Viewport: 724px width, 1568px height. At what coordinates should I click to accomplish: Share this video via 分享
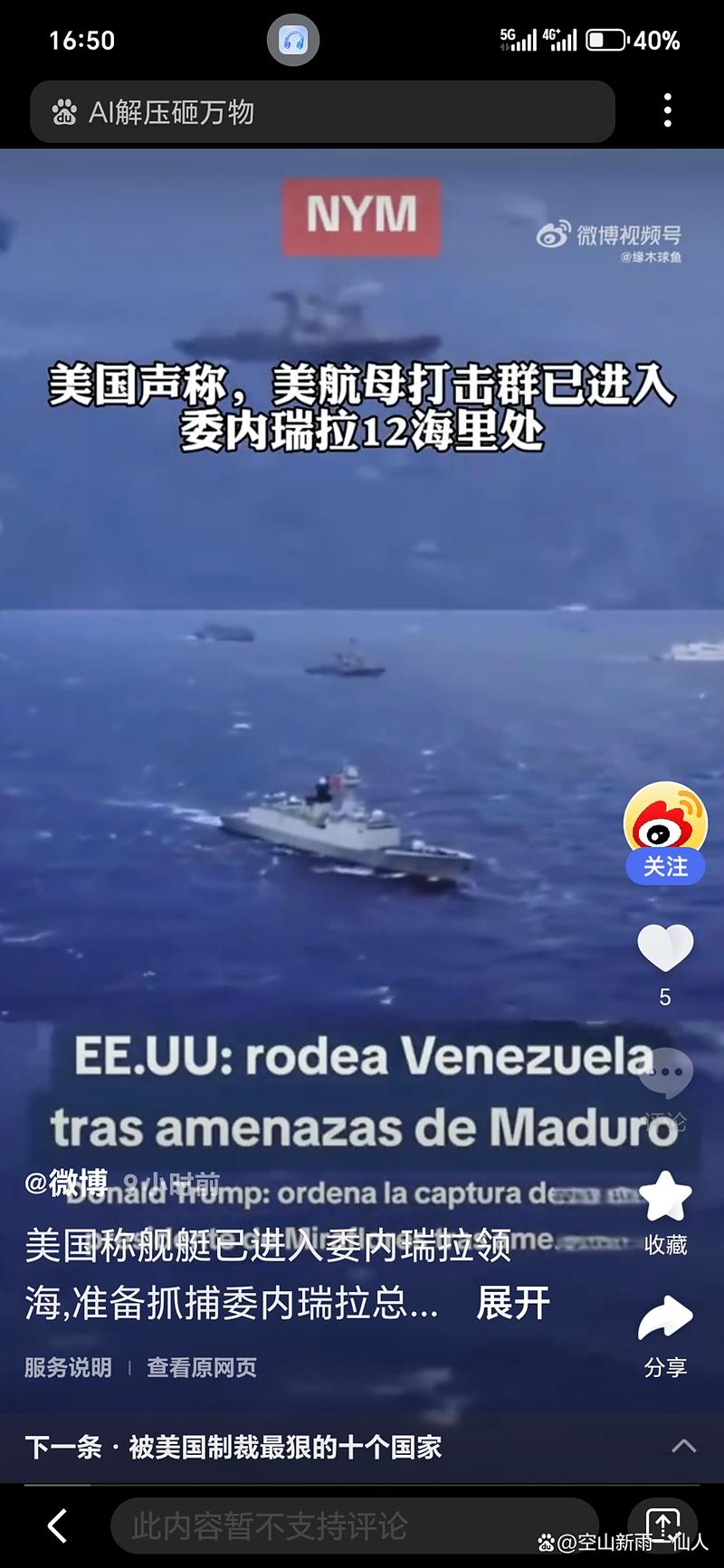[x=665, y=1321]
